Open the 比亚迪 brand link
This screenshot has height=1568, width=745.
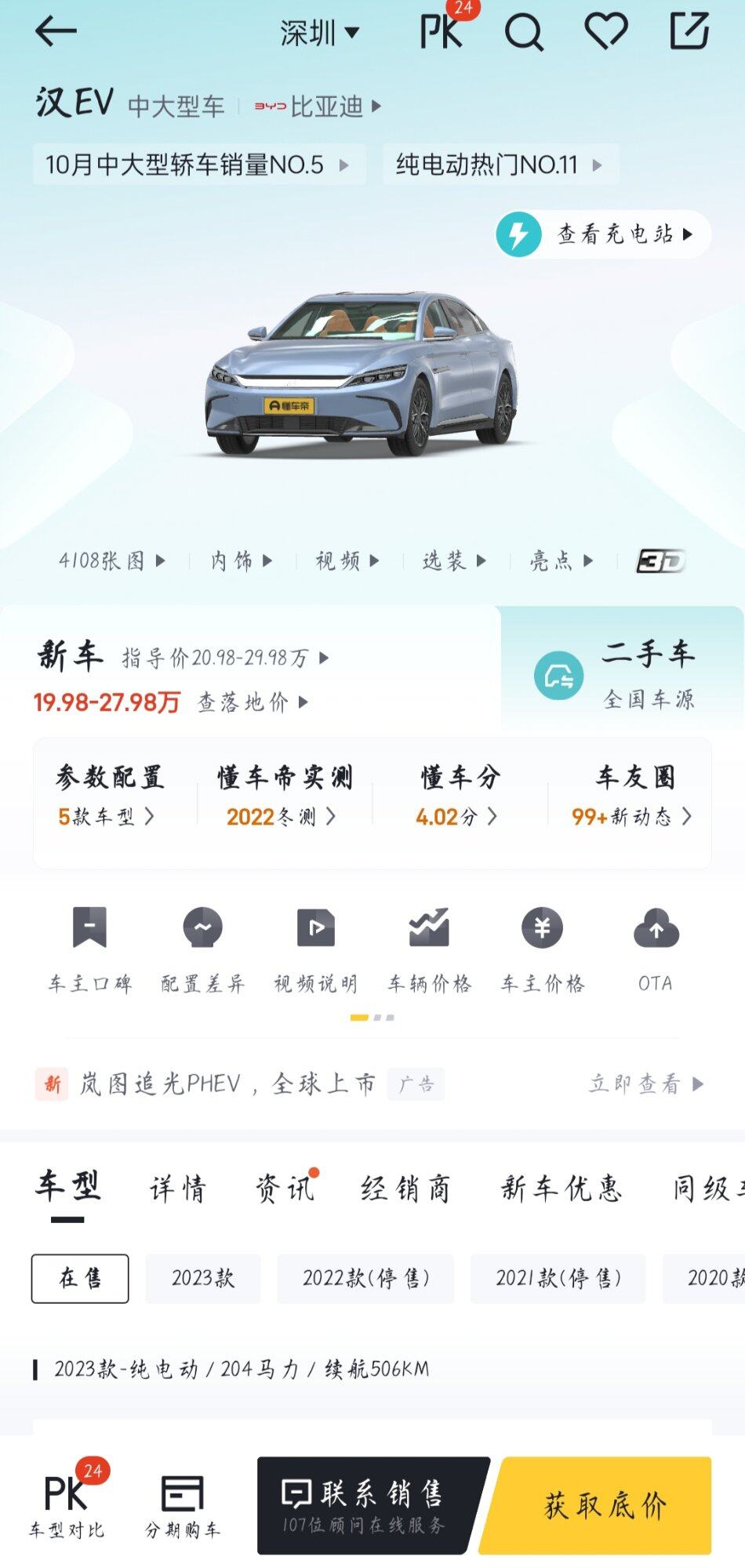point(318,107)
